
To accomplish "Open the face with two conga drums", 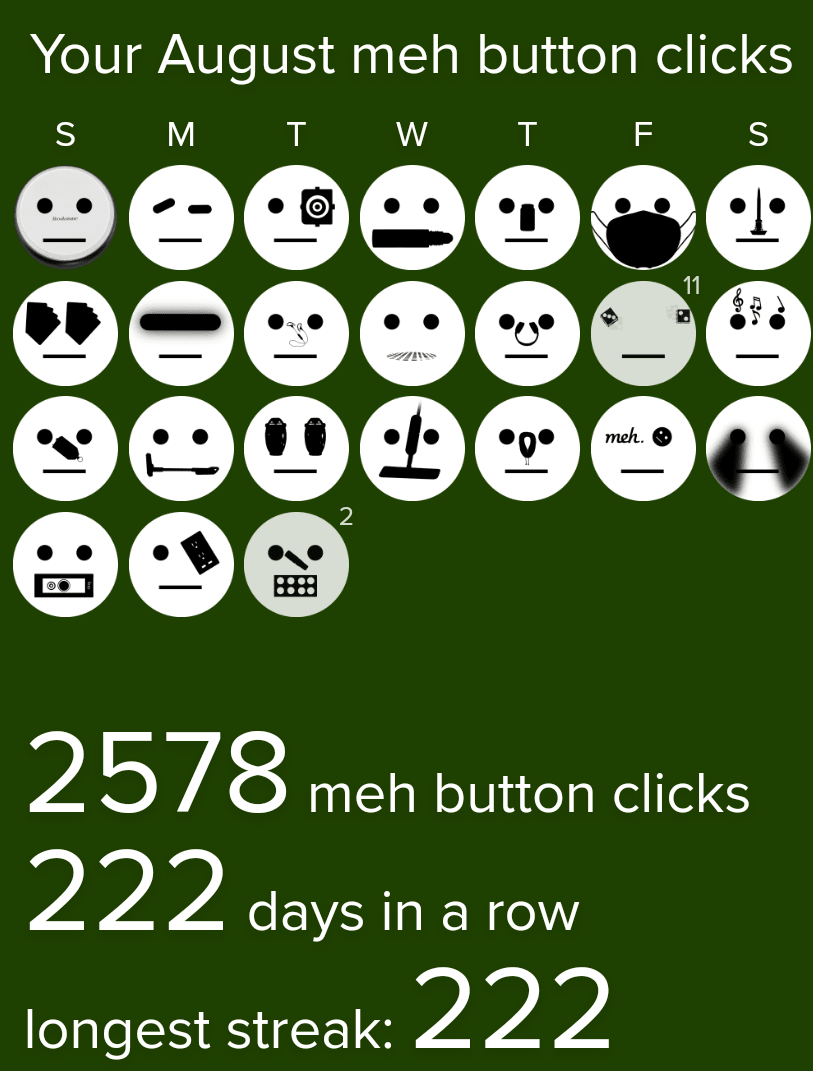I will [296, 448].
